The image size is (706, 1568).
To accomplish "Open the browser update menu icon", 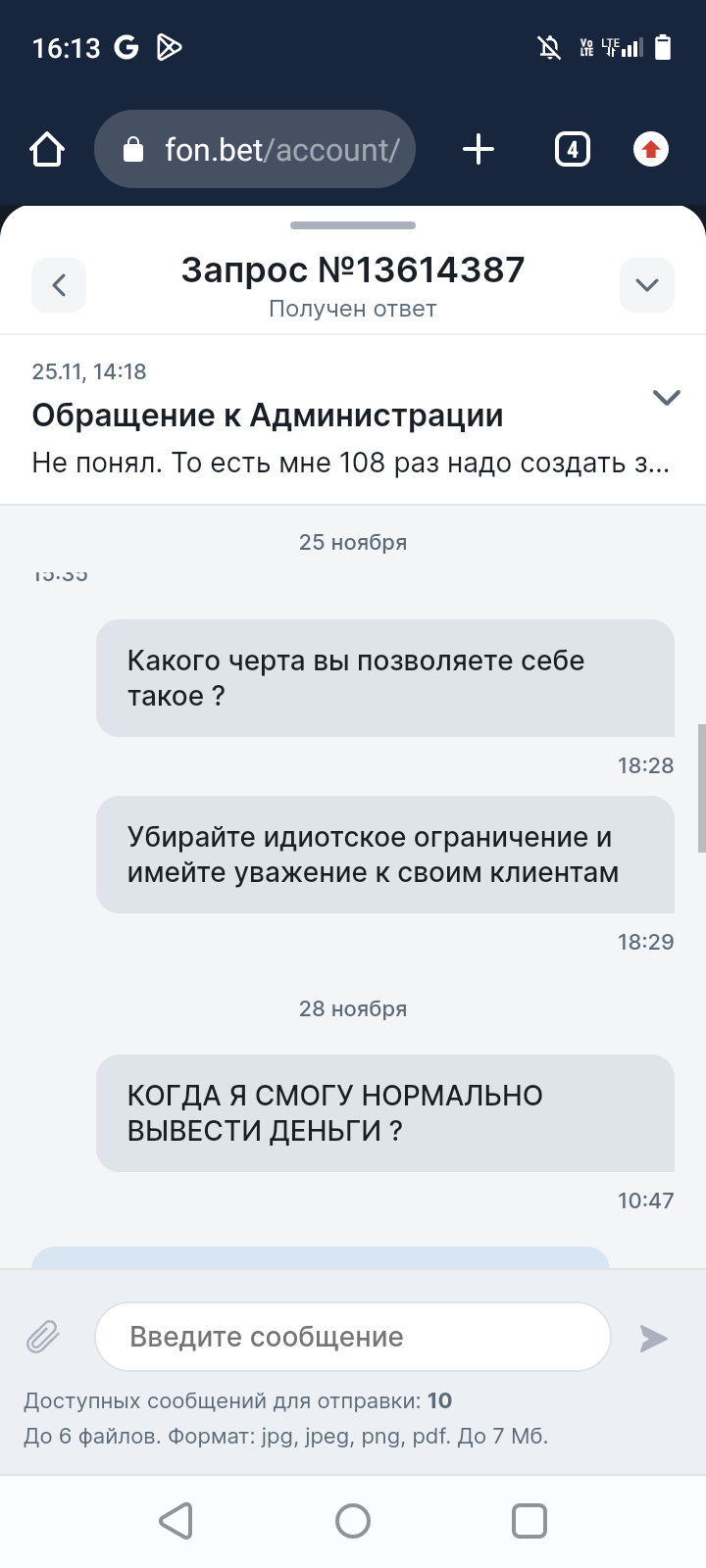I will pos(650,150).
